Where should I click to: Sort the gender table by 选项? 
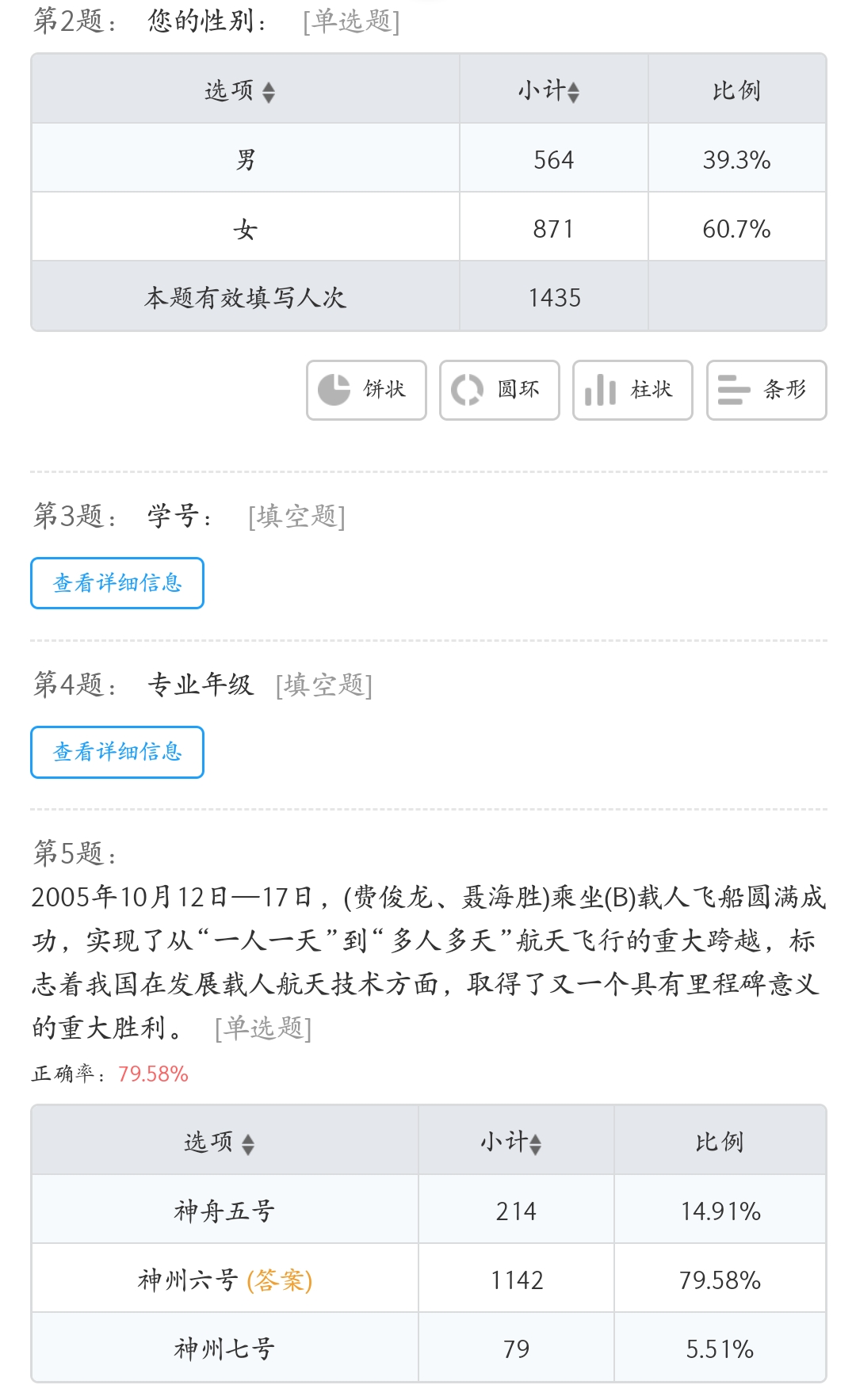268,92
